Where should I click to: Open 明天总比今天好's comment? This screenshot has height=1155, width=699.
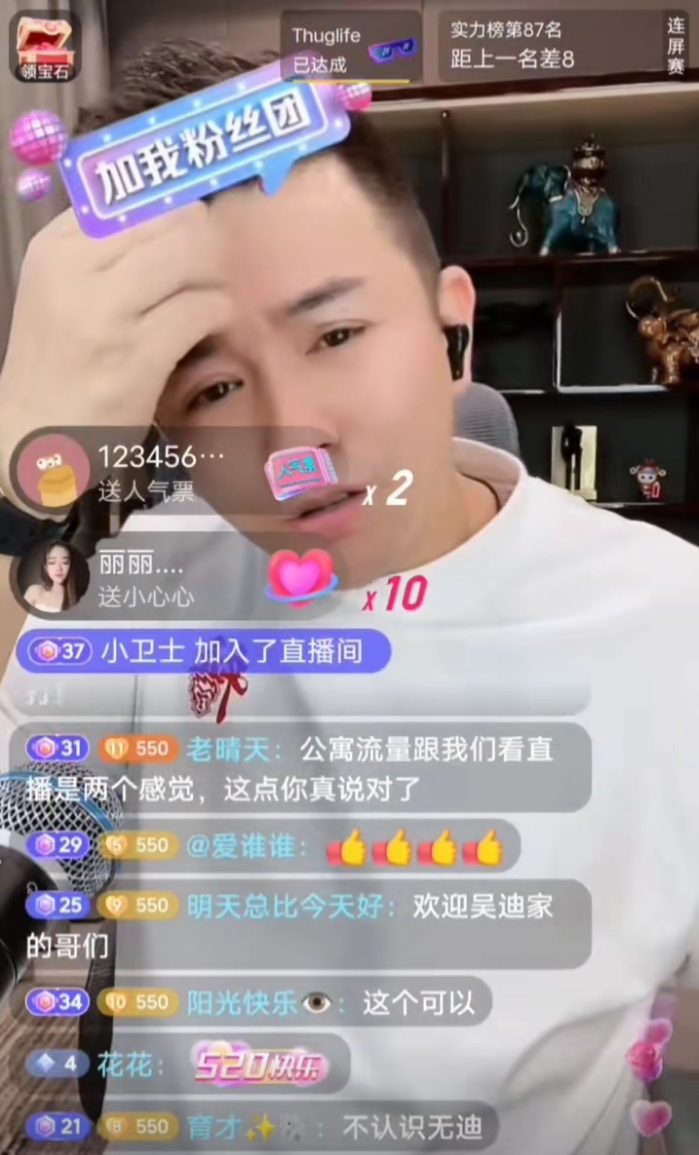(300, 923)
